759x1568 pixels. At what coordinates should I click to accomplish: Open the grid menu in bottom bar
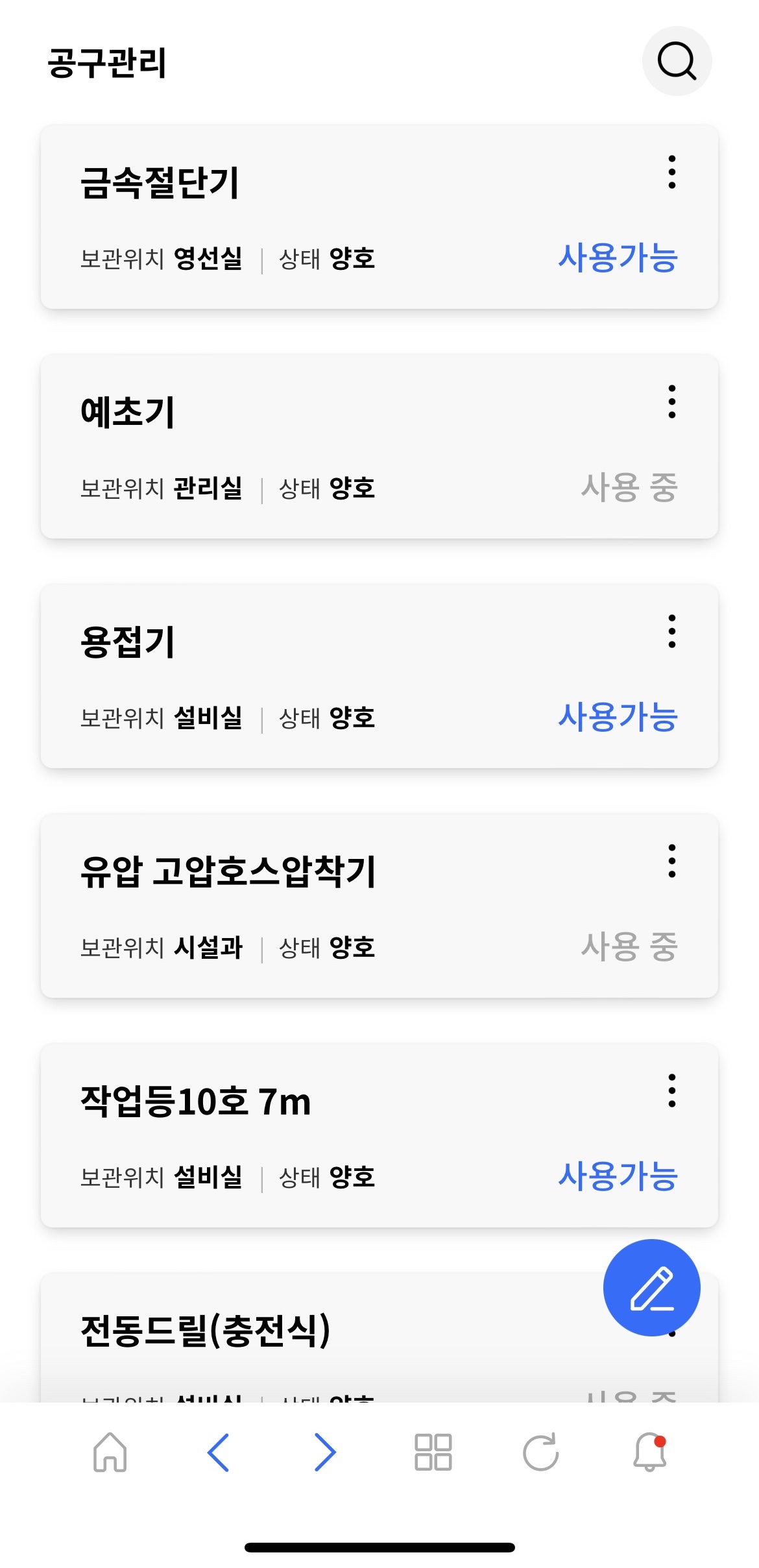tap(433, 1453)
